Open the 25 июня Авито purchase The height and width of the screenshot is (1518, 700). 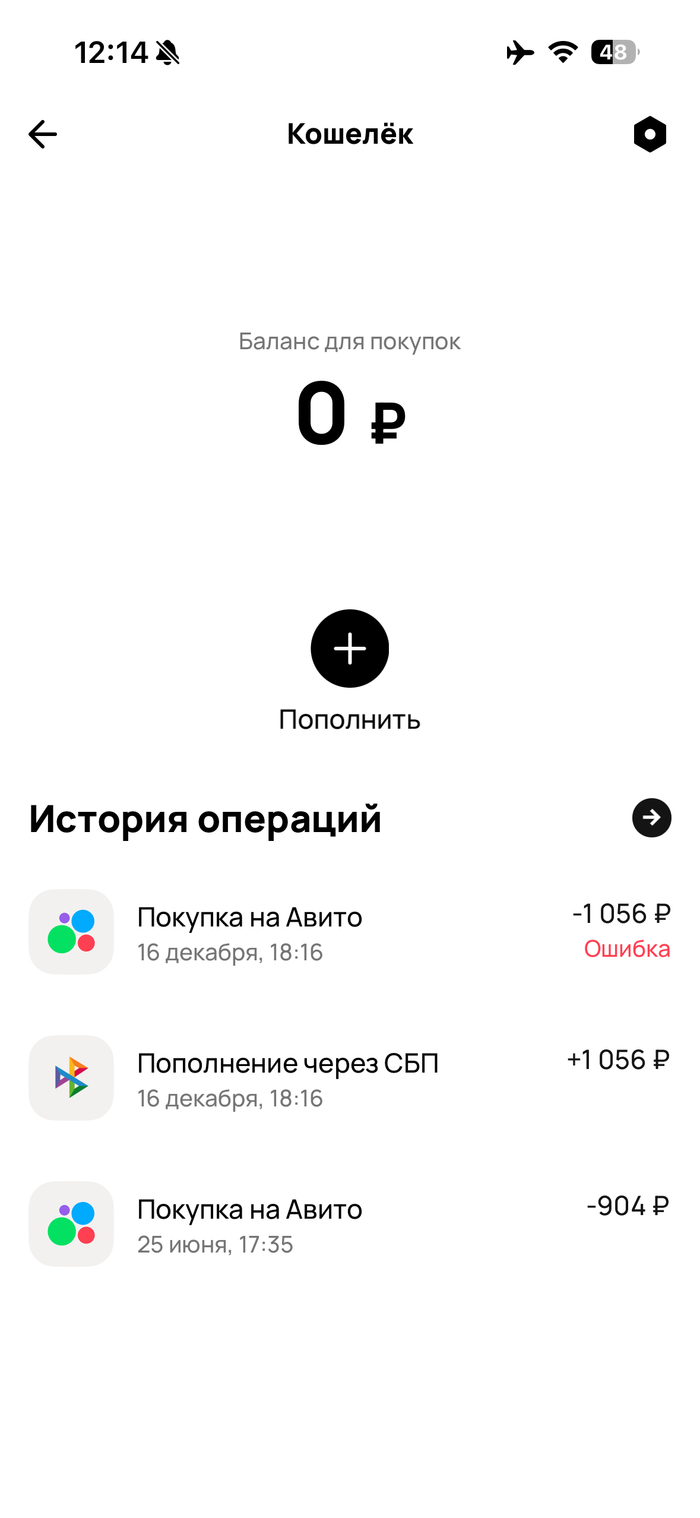coord(349,1224)
